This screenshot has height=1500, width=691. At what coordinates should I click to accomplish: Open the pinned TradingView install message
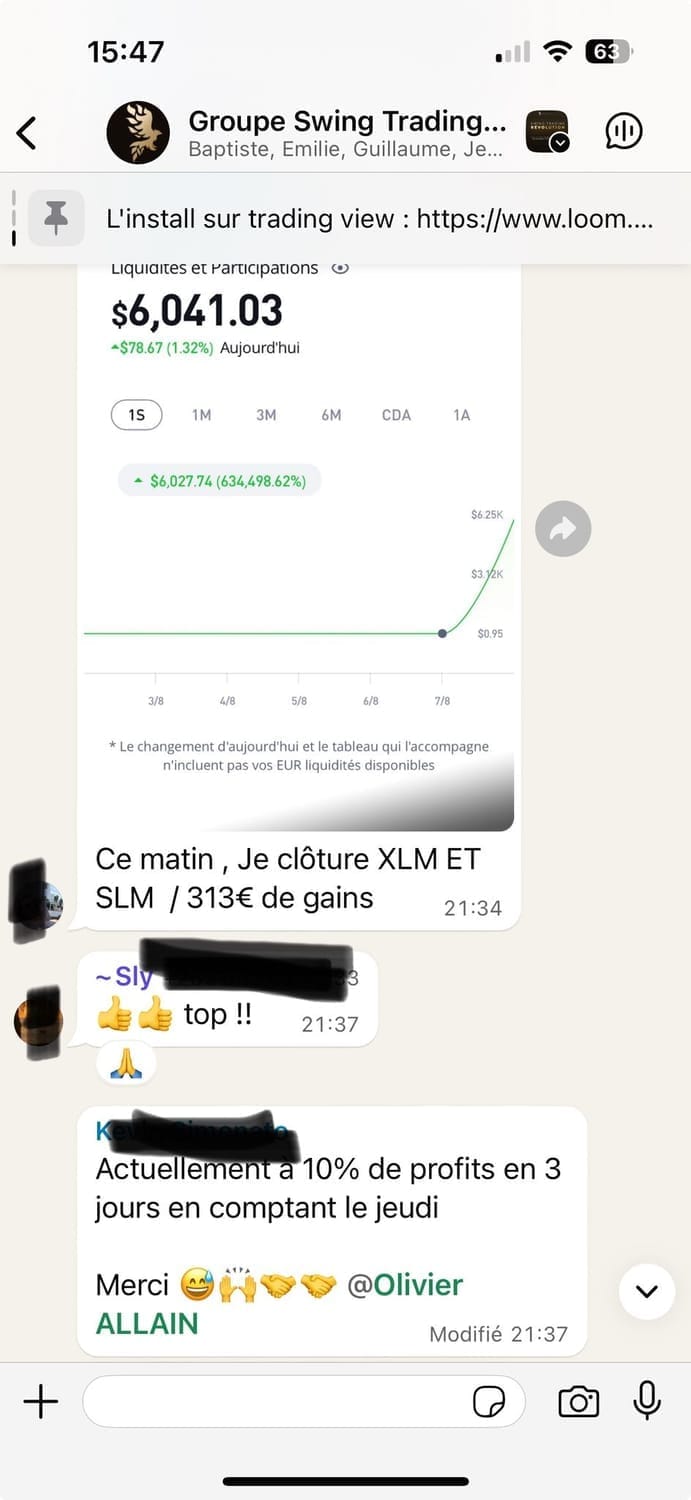tap(378, 218)
